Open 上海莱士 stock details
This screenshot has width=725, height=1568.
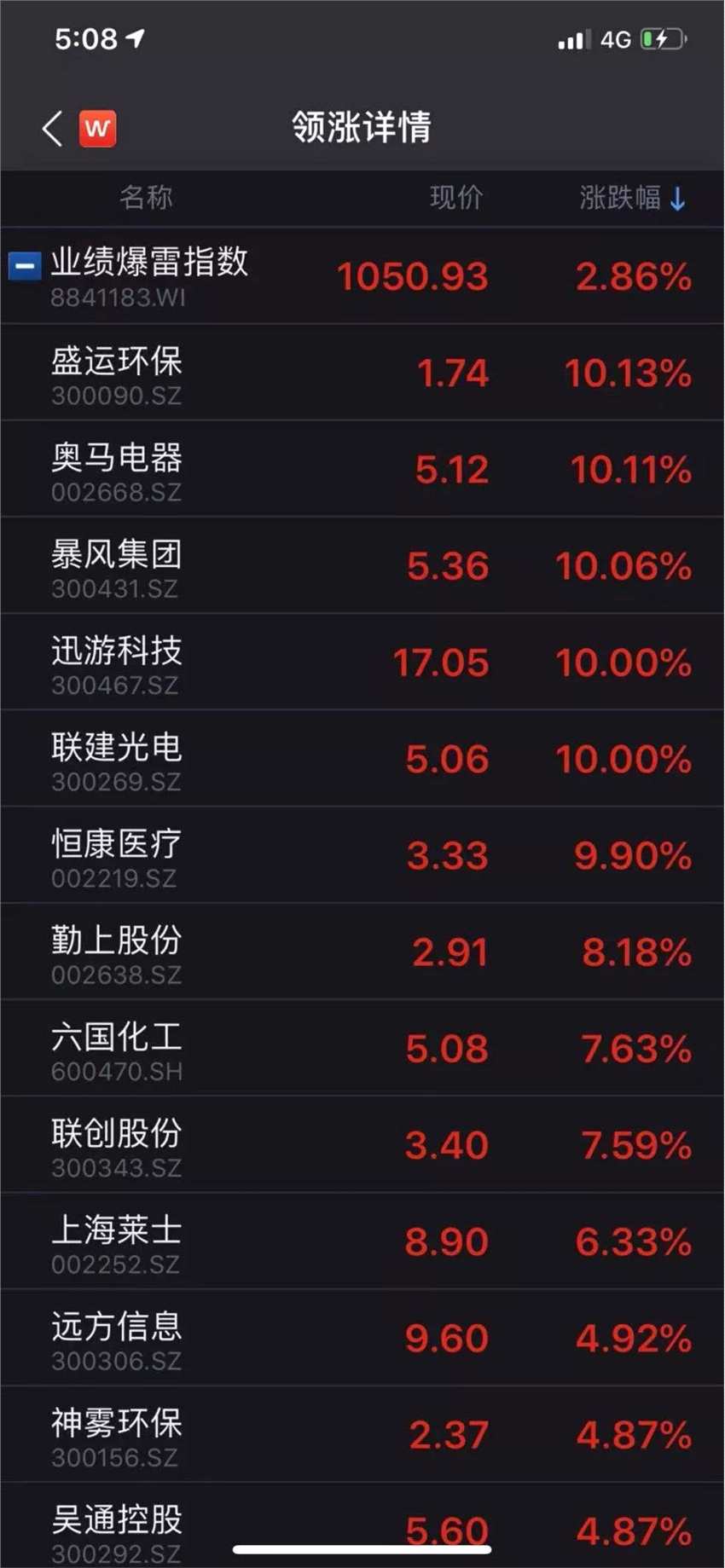pos(116,1241)
